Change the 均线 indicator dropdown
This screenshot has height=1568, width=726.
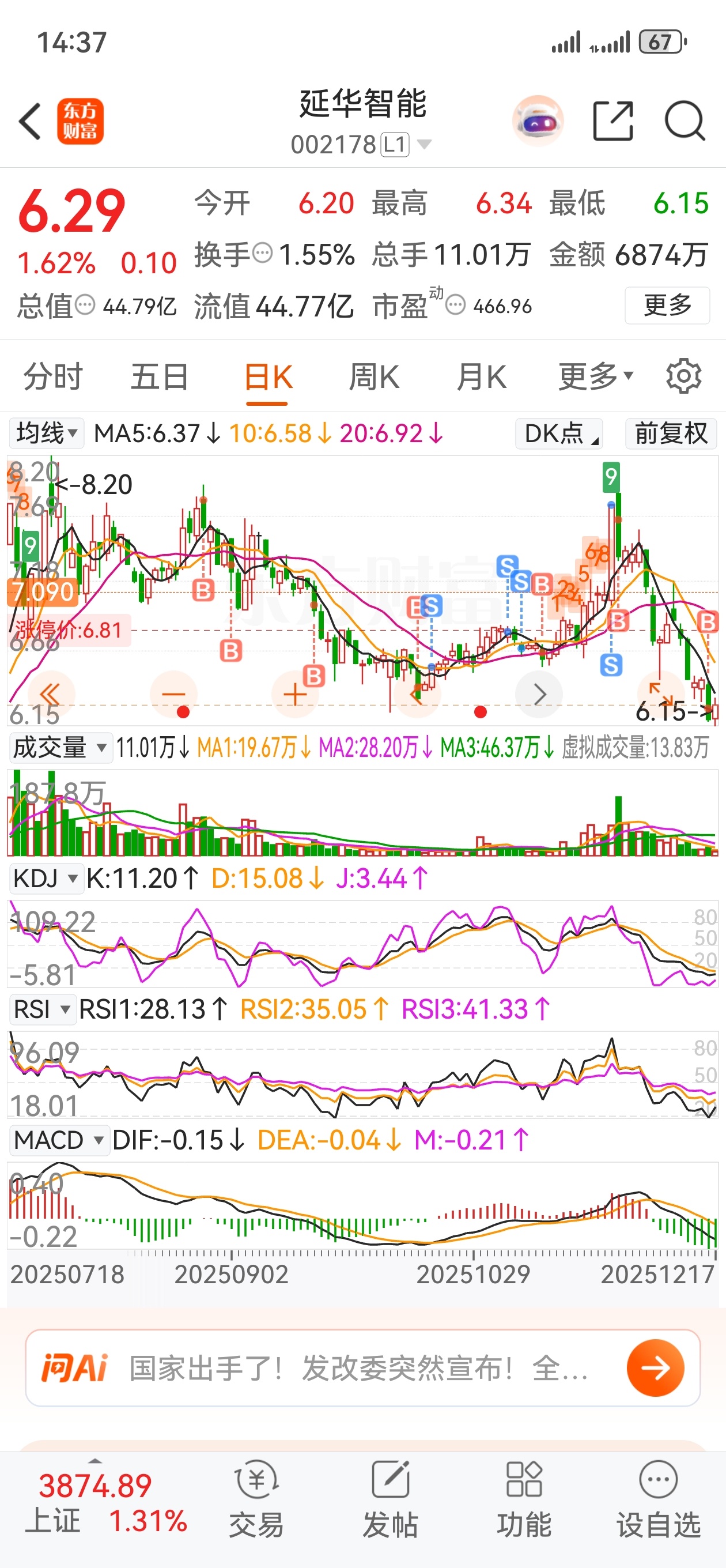pos(46,434)
